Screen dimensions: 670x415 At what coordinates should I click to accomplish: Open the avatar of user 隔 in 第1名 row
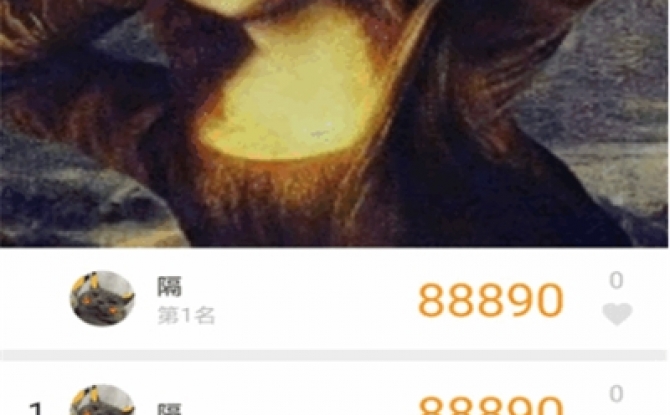click(x=102, y=298)
